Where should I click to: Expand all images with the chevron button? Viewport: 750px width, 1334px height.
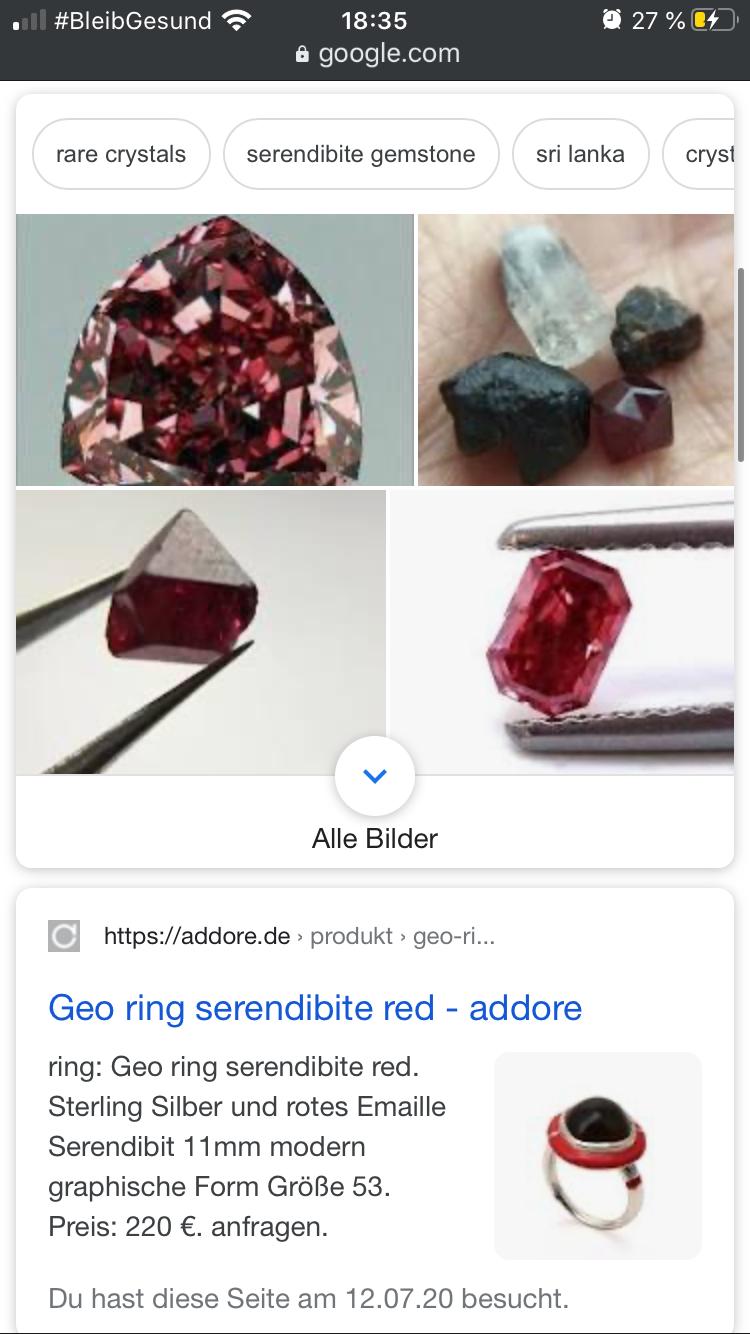(x=375, y=776)
